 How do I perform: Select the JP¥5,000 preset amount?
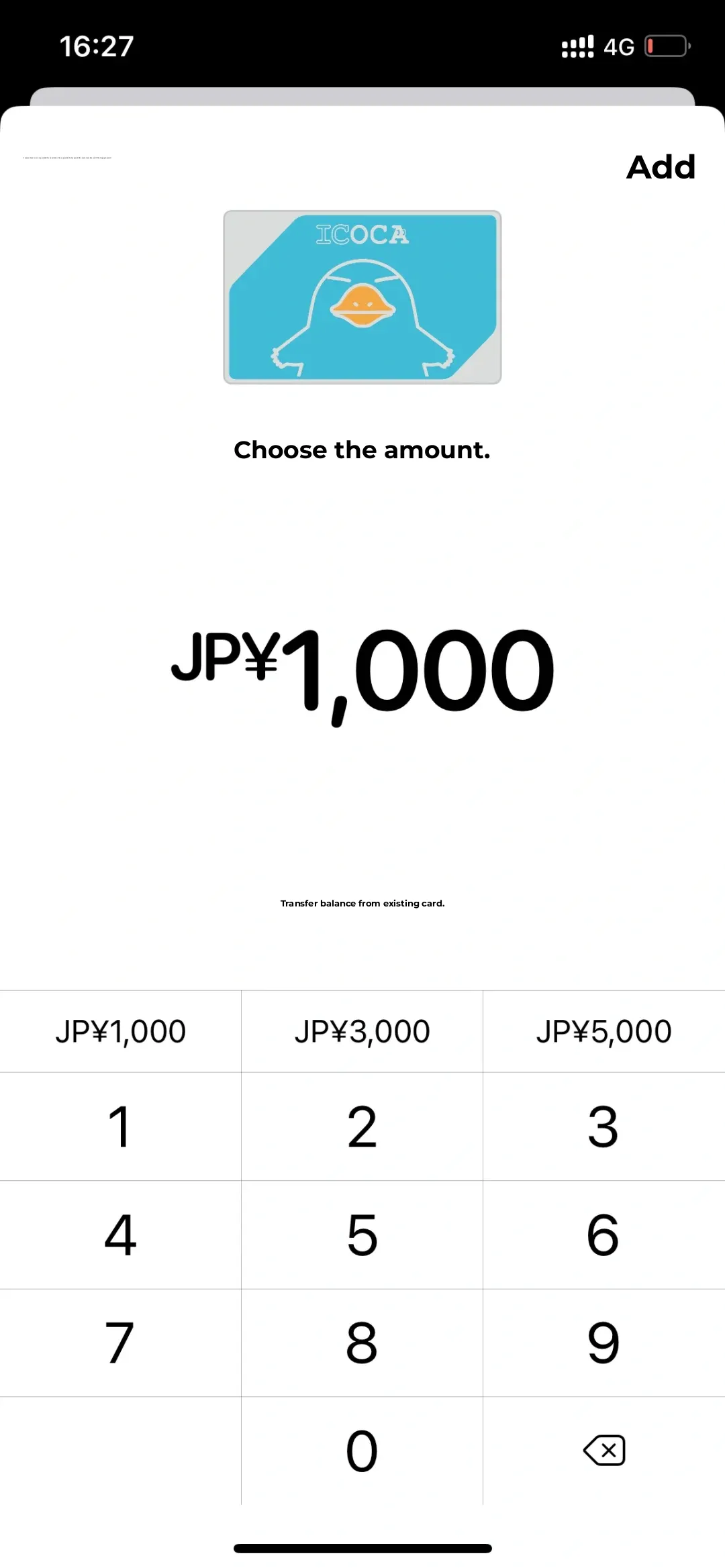pyautogui.click(x=604, y=1031)
